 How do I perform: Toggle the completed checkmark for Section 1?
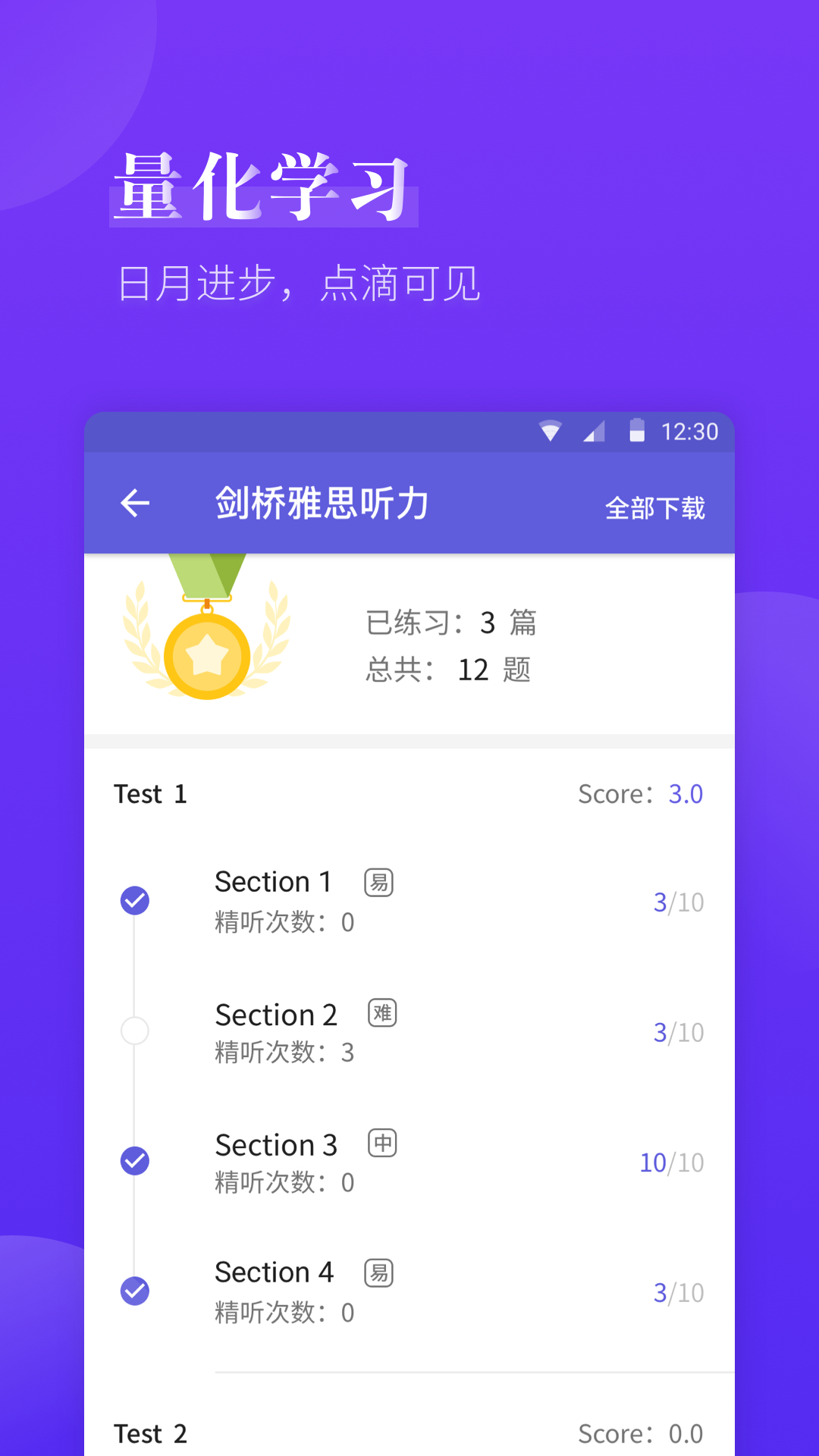(x=135, y=901)
